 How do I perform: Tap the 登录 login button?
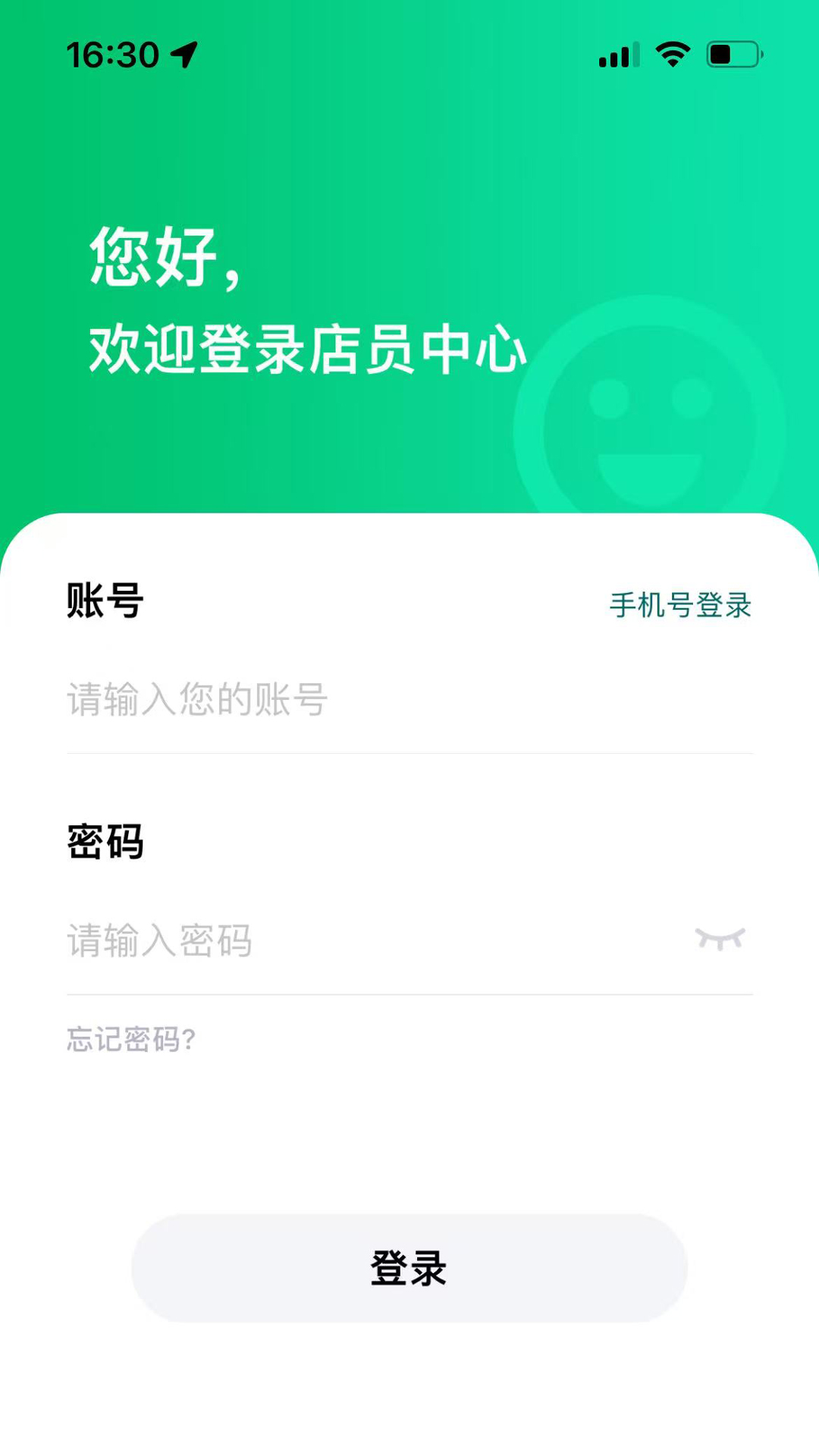click(x=409, y=1268)
